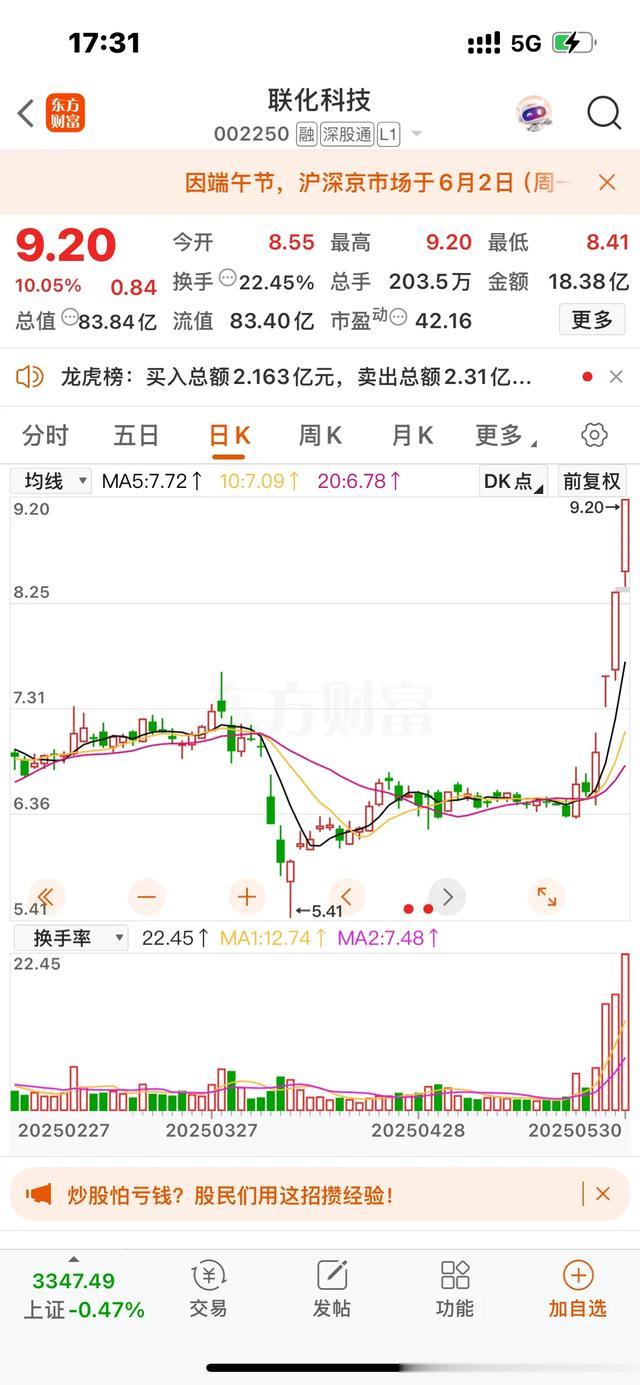The height and width of the screenshot is (1385, 640).
Task: Expand the 更多 chart period options
Action: tap(504, 436)
